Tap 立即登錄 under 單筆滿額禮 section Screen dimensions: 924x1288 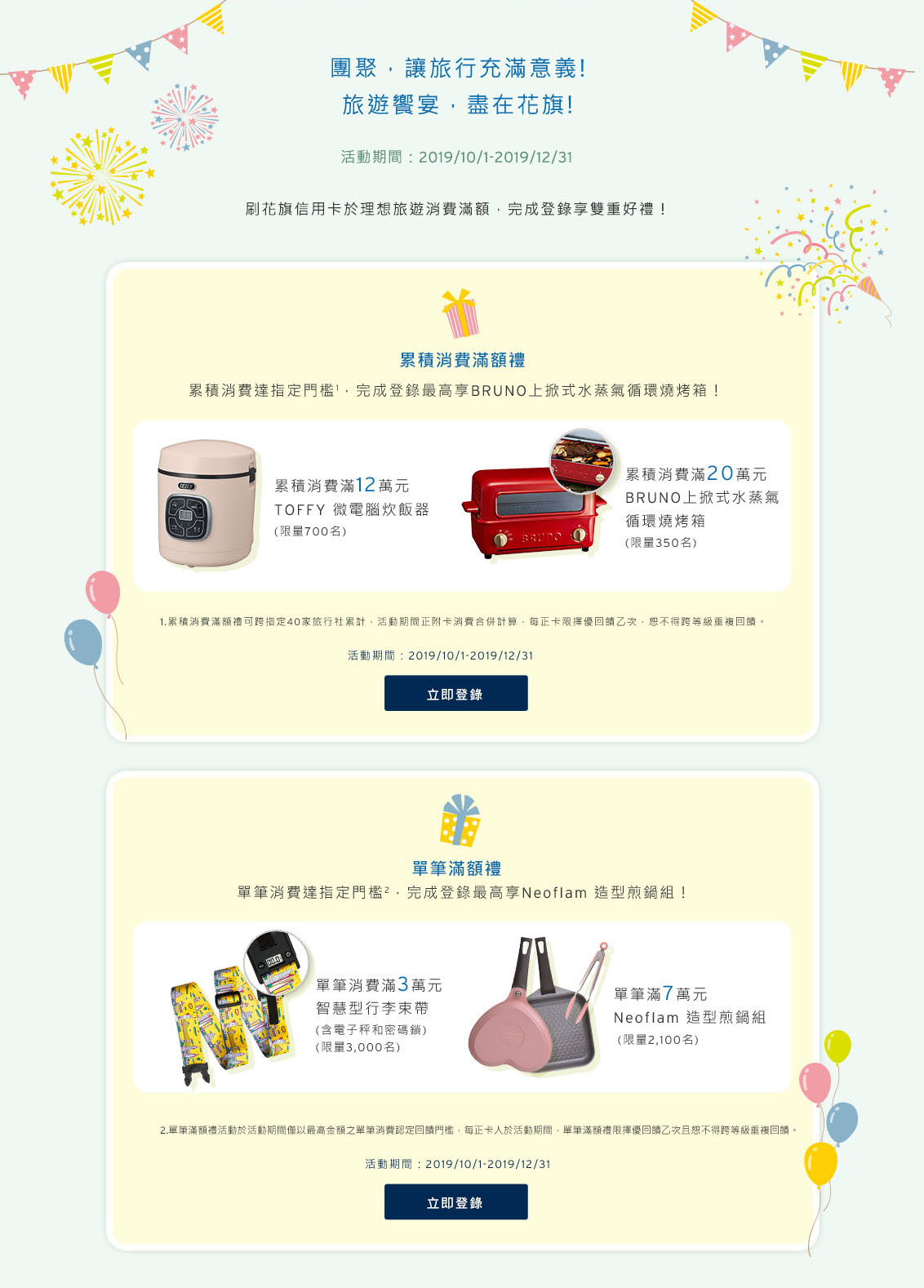pyautogui.click(x=455, y=1201)
